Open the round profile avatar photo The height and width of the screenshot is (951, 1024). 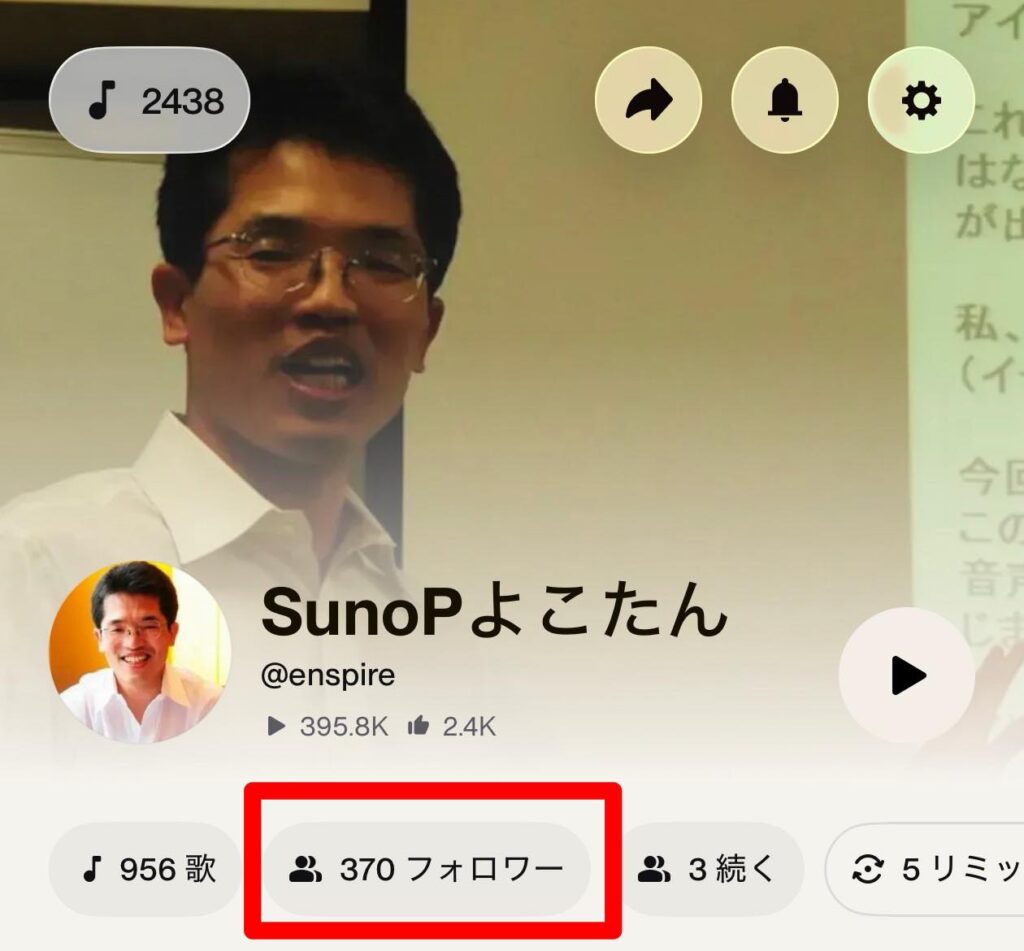click(x=140, y=651)
